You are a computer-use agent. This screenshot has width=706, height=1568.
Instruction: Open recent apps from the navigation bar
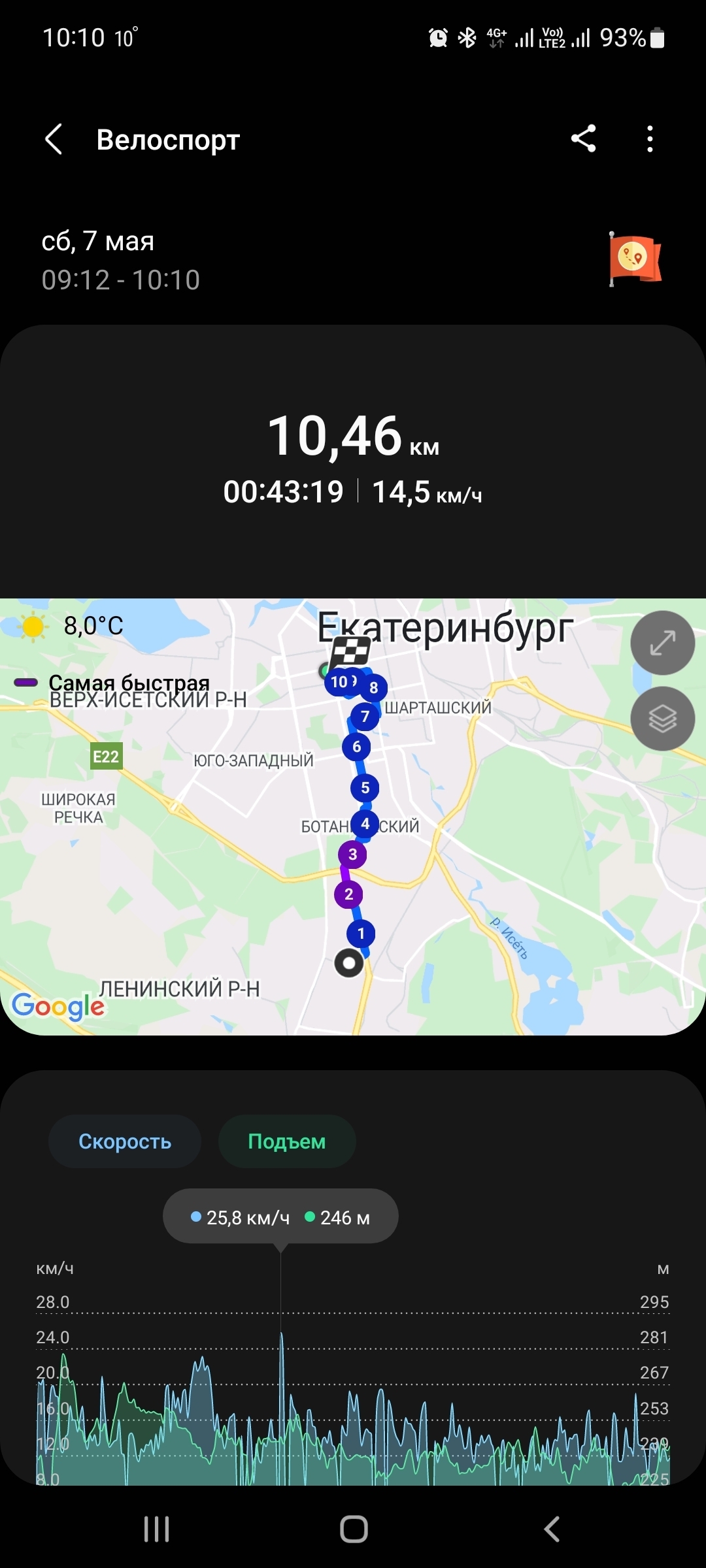(x=157, y=1529)
